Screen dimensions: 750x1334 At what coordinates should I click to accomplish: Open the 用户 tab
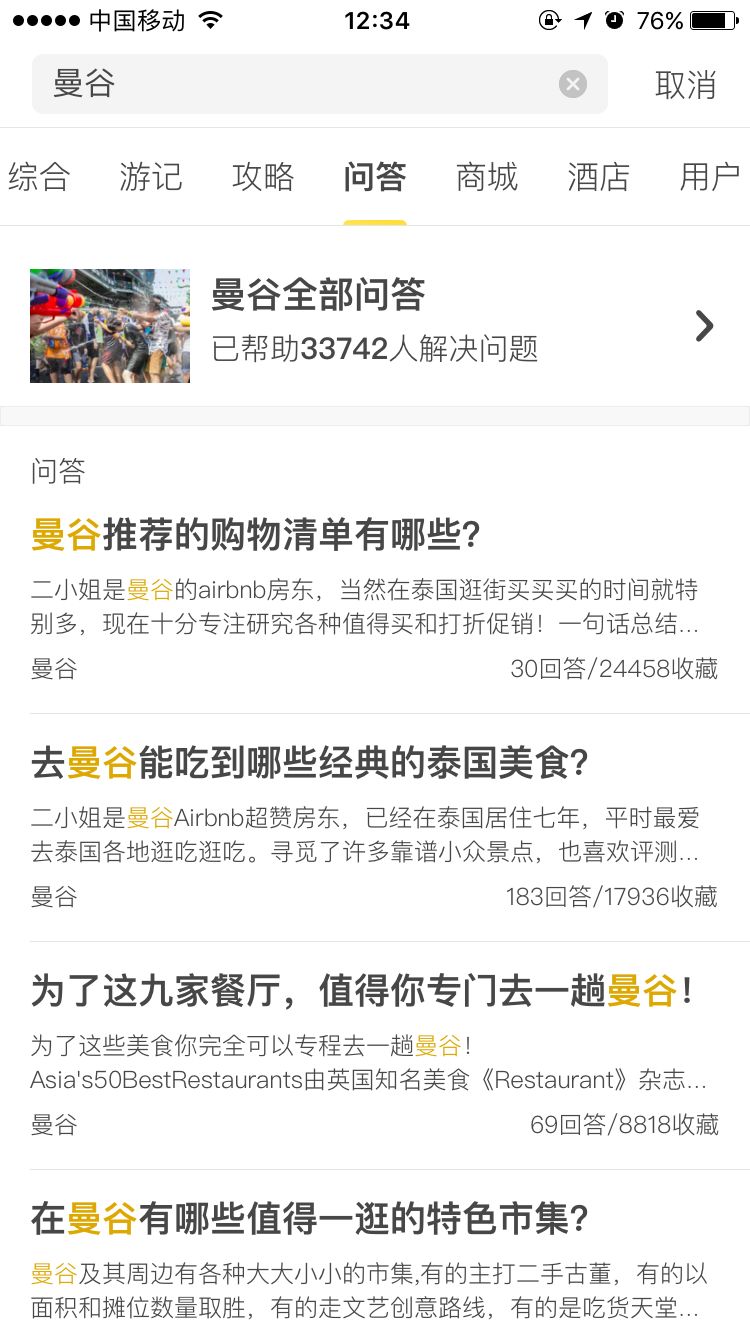point(709,178)
